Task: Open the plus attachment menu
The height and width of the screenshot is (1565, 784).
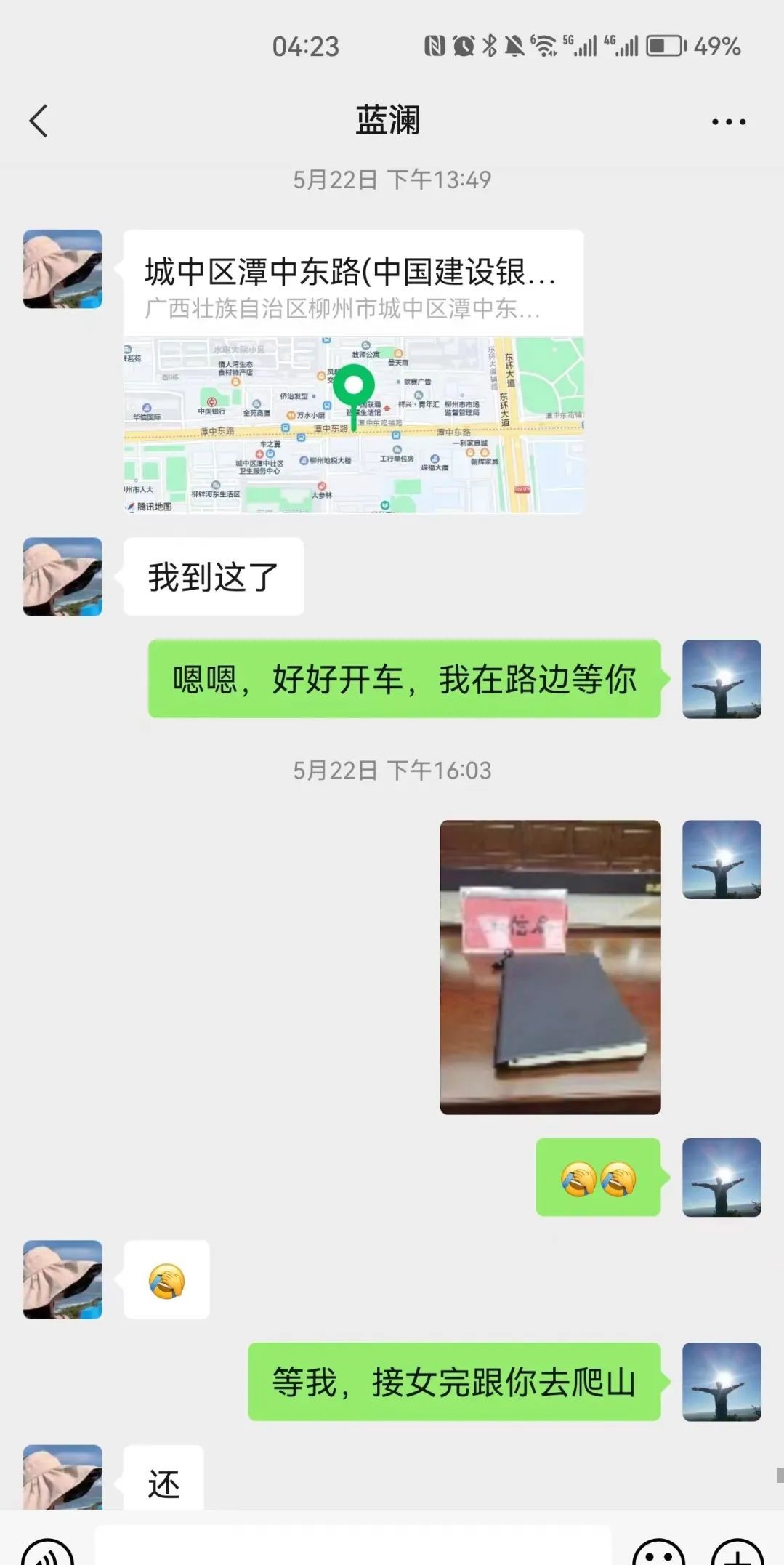Action: 737,1552
